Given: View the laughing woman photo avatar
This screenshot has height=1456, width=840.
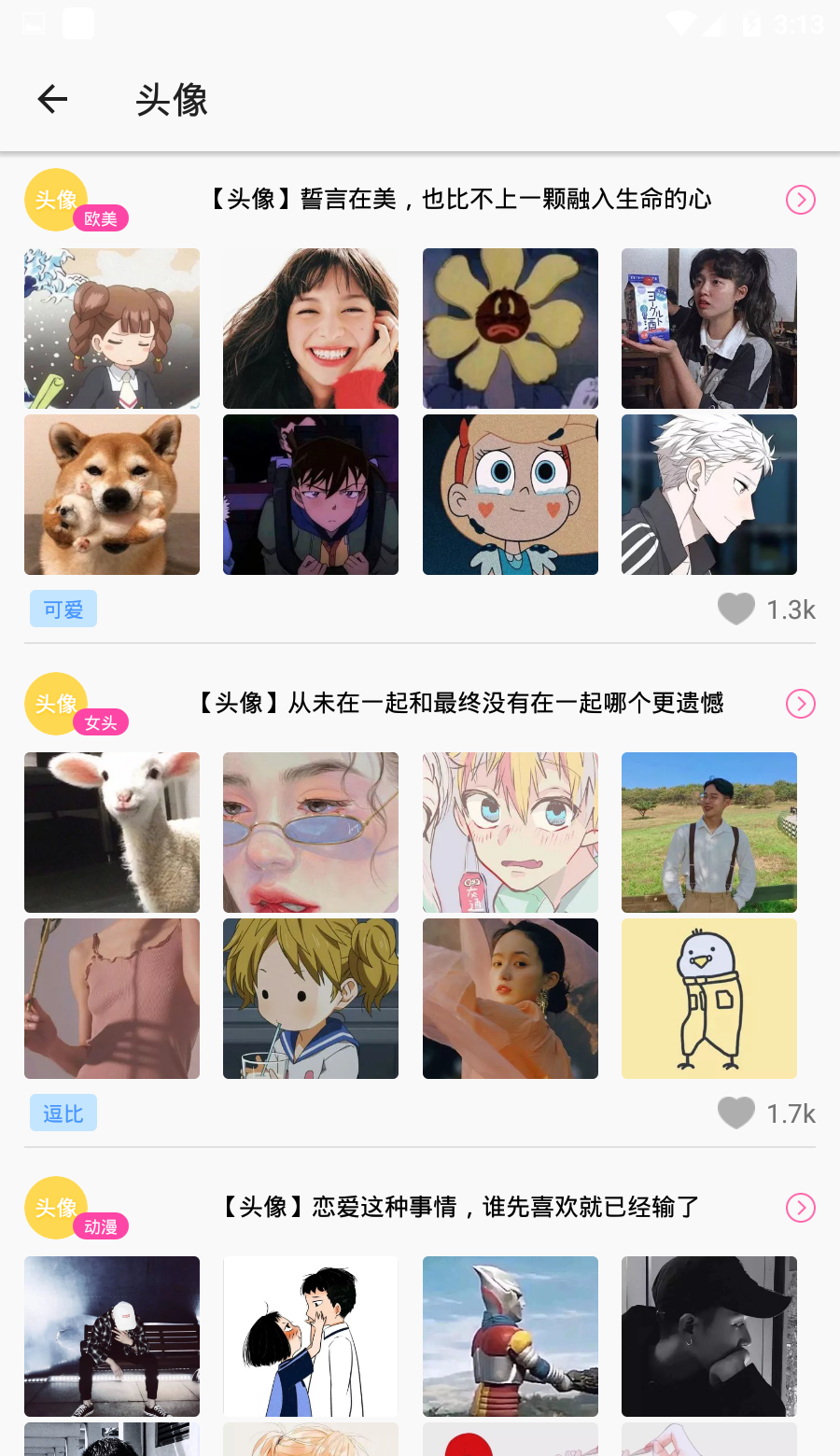Looking at the screenshot, I should tap(311, 329).
